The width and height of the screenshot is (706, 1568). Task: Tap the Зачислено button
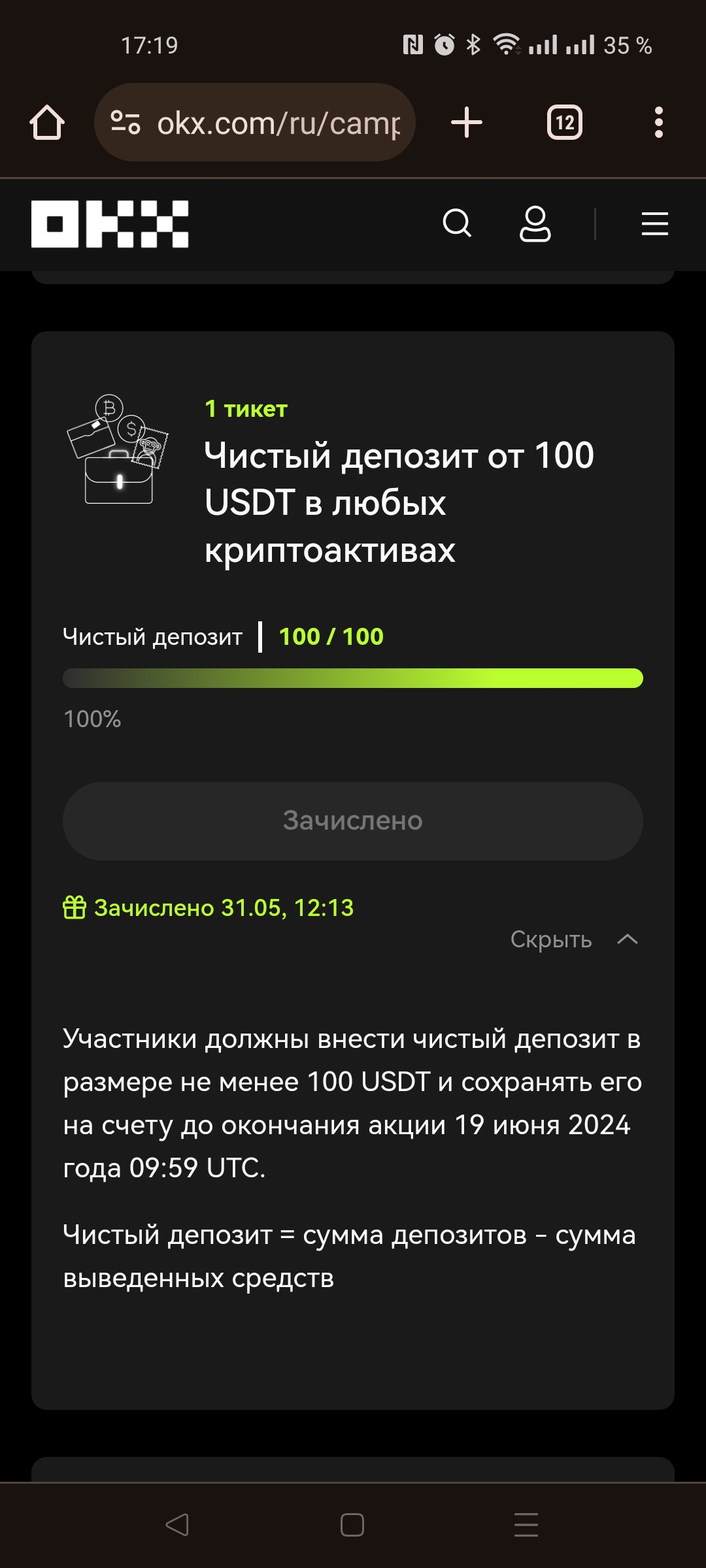pos(353,821)
